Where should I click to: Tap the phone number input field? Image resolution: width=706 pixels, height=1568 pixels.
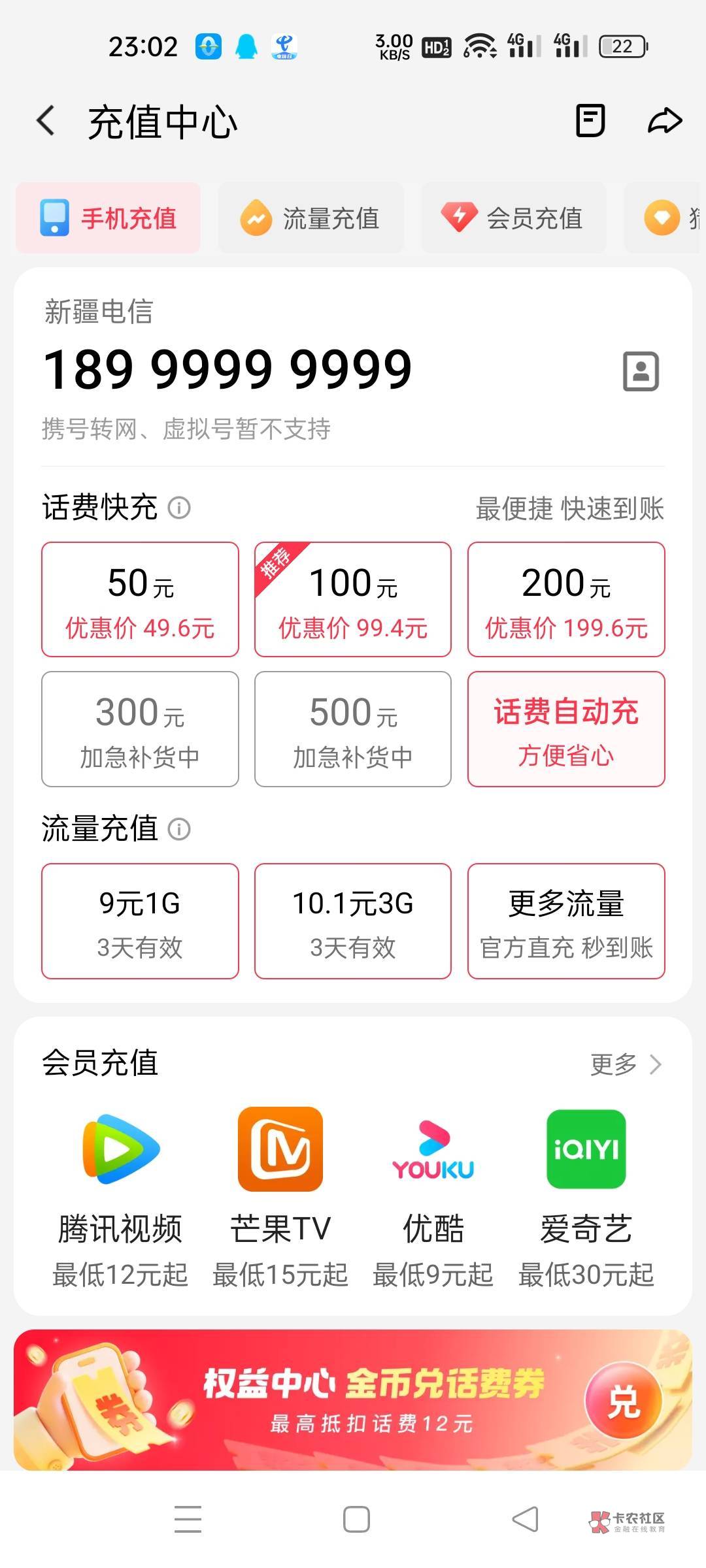pyautogui.click(x=229, y=370)
